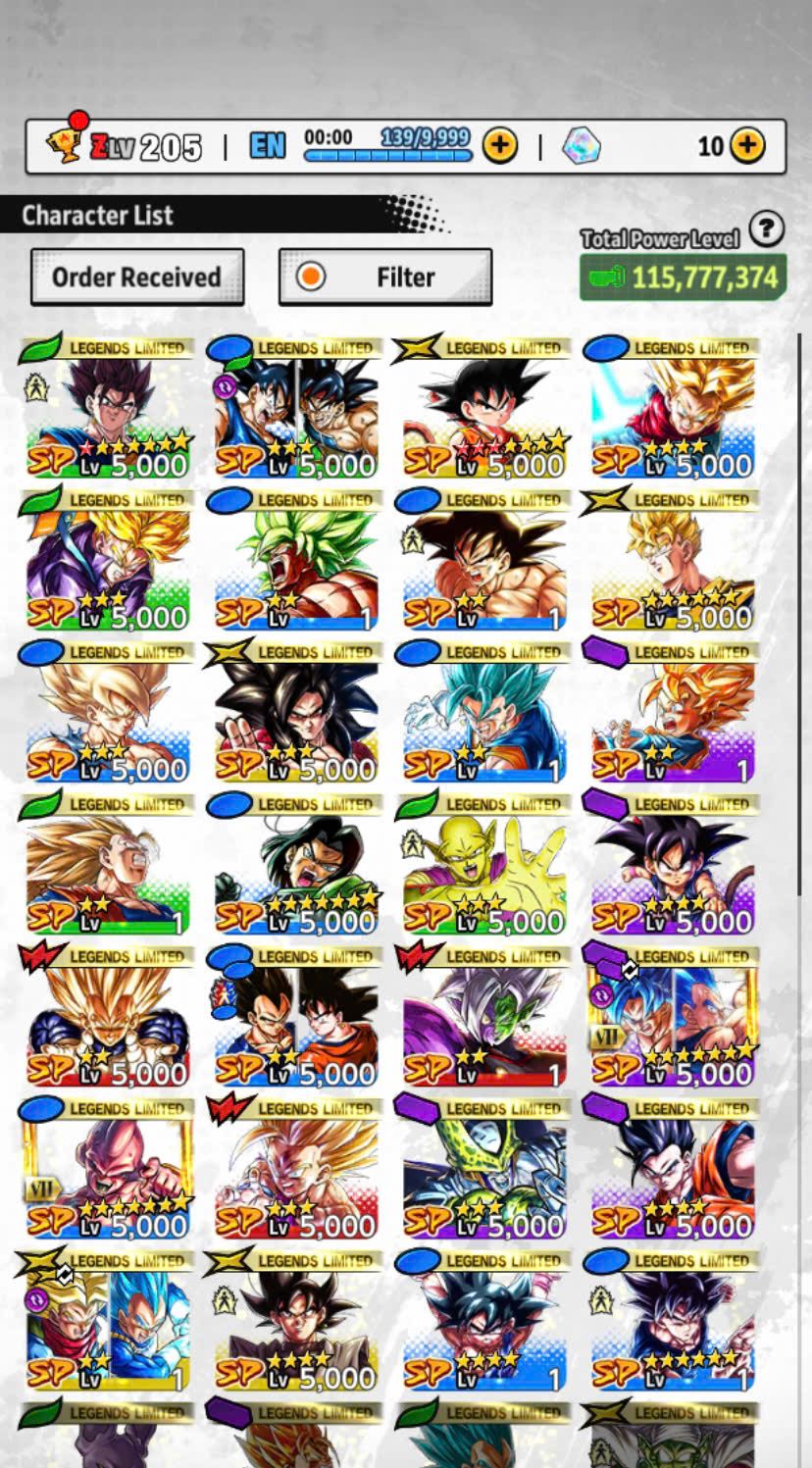Open the character Filter options
Image resolution: width=812 pixels, height=1468 pixels.
[385, 278]
